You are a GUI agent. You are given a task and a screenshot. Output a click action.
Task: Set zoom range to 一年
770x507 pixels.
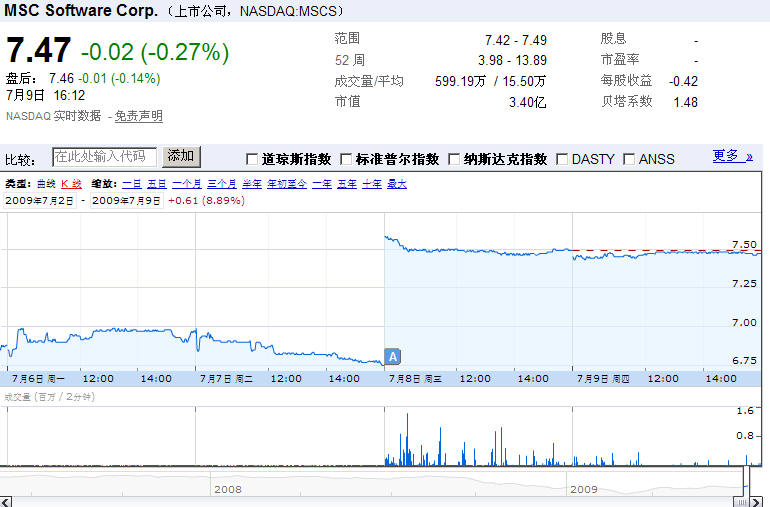pyautogui.click(x=321, y=184)
